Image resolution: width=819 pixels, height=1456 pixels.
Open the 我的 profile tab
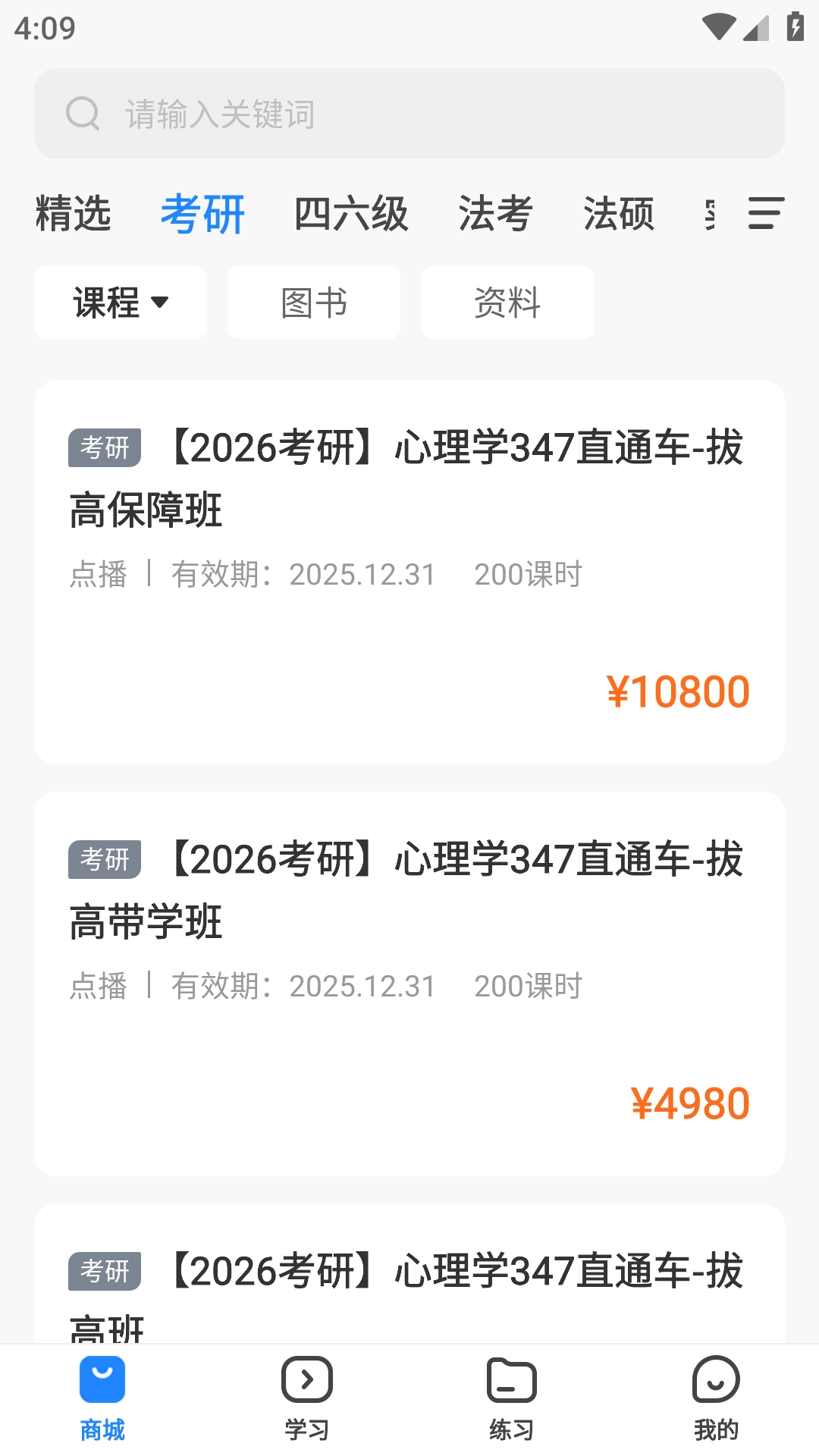[716, 1398]
